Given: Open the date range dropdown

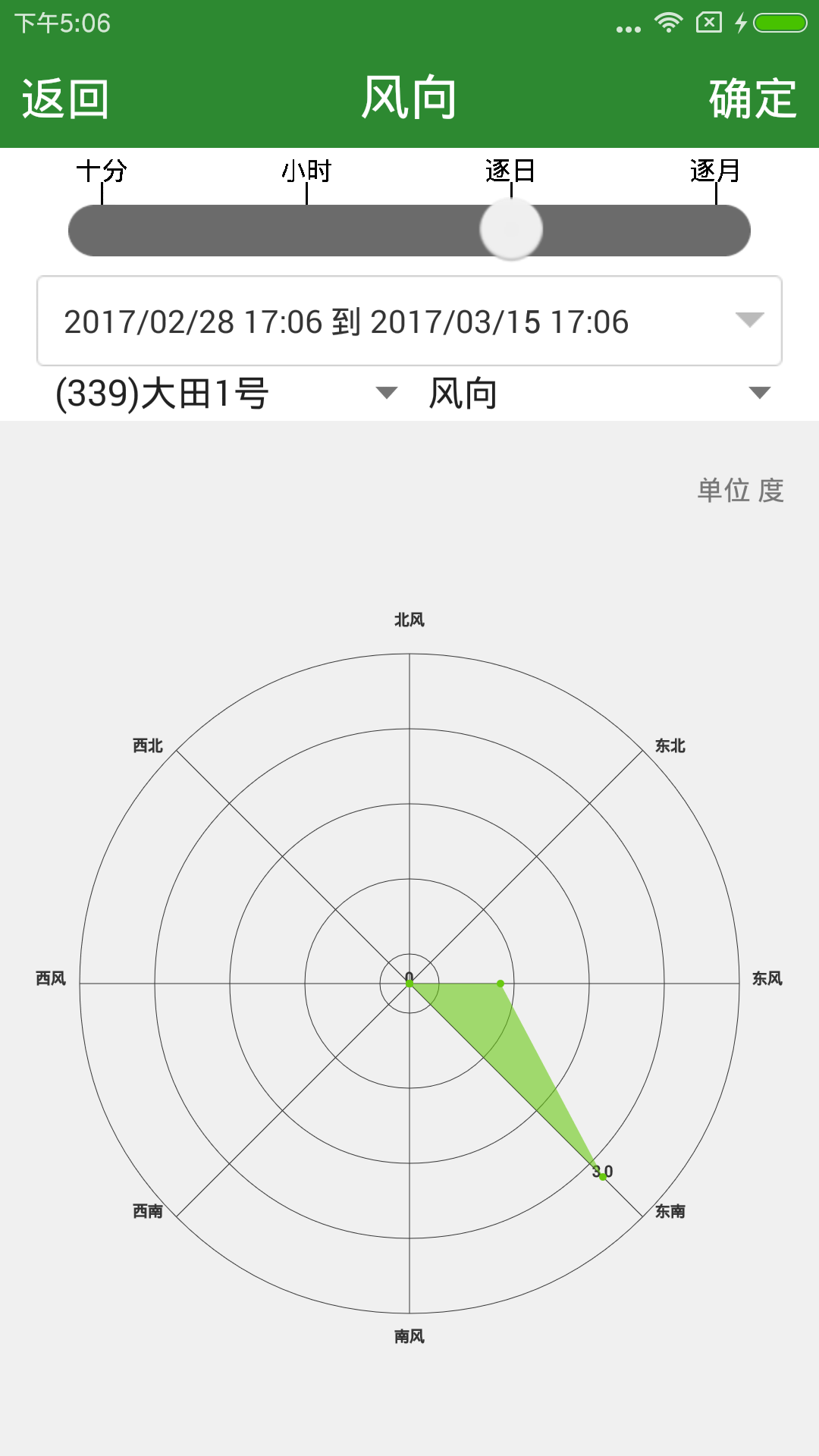Looking at the screenshot, I should [409, 321].
